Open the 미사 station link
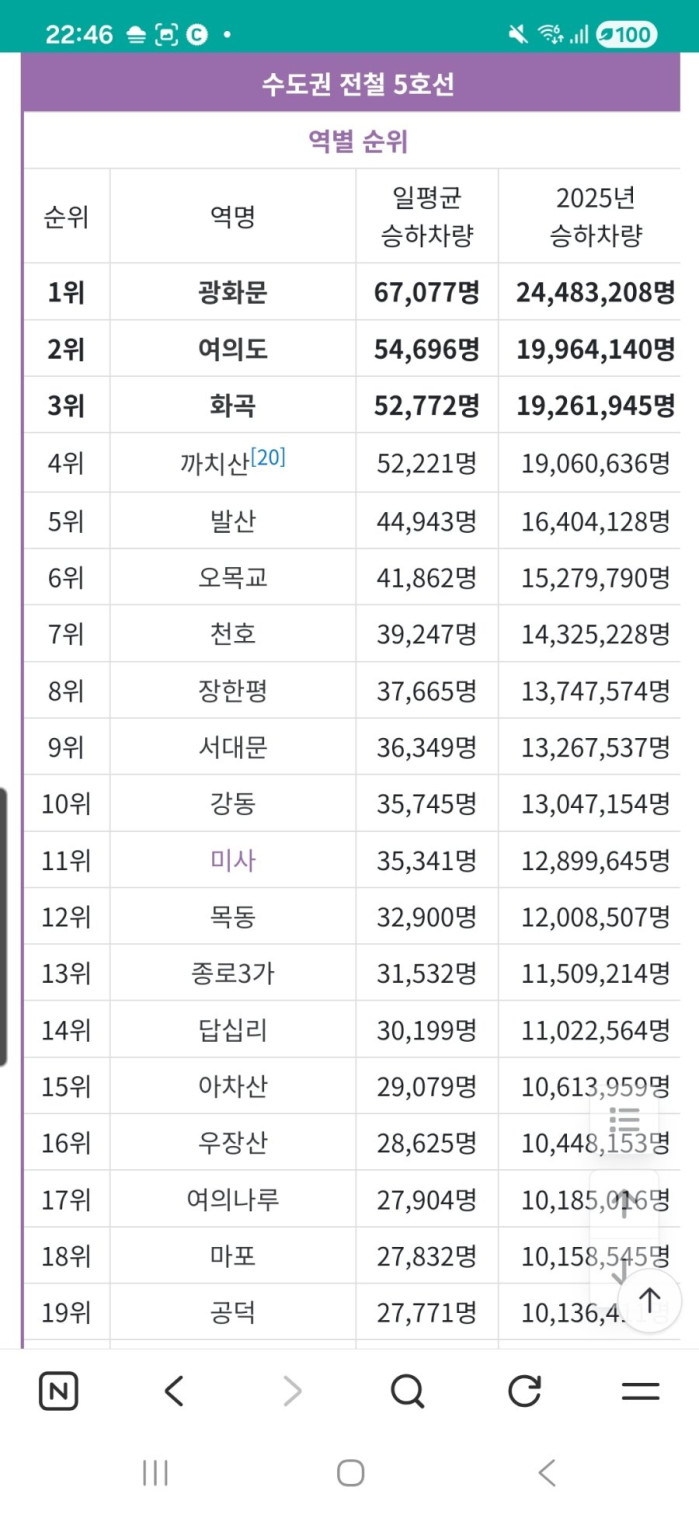 click(232, 860)
